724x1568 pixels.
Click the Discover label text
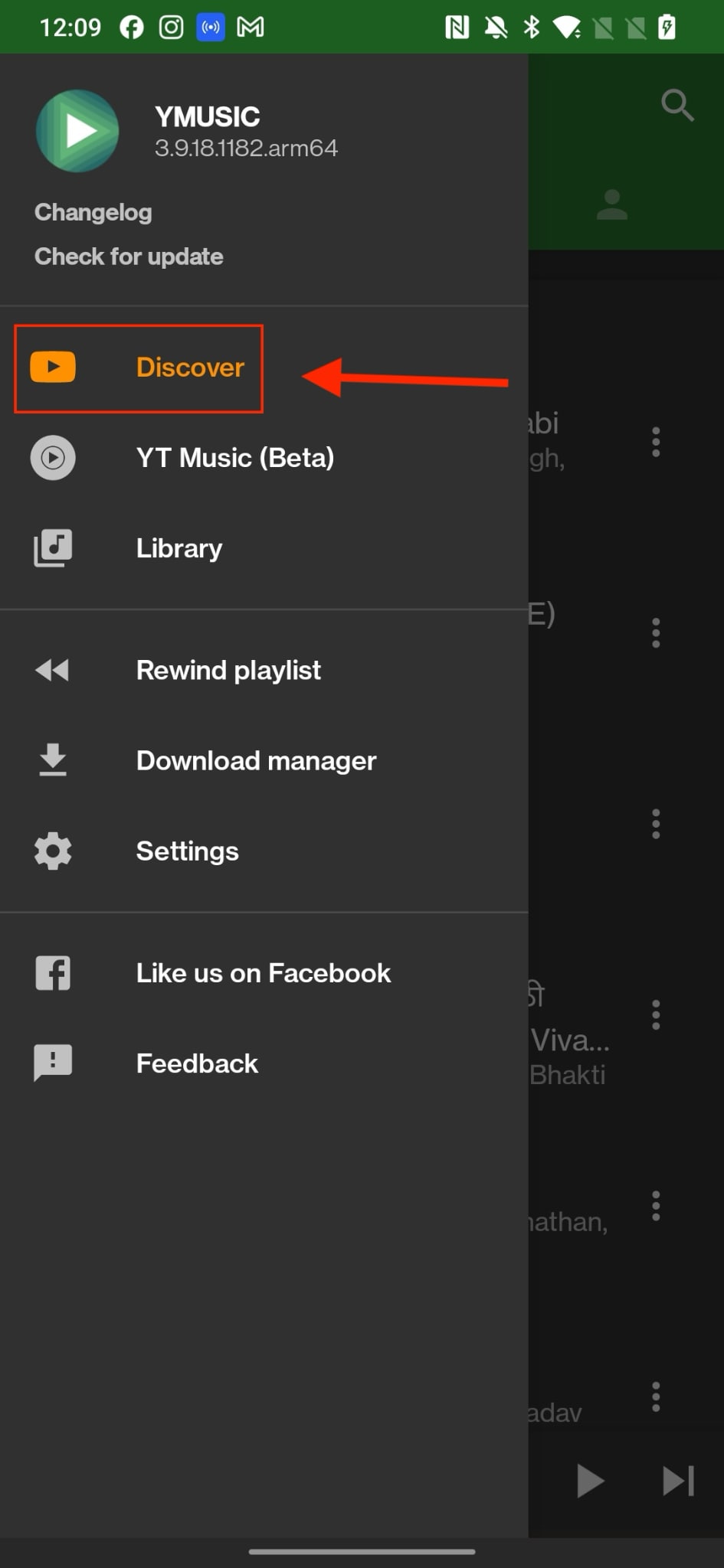(x=189, y=367)
